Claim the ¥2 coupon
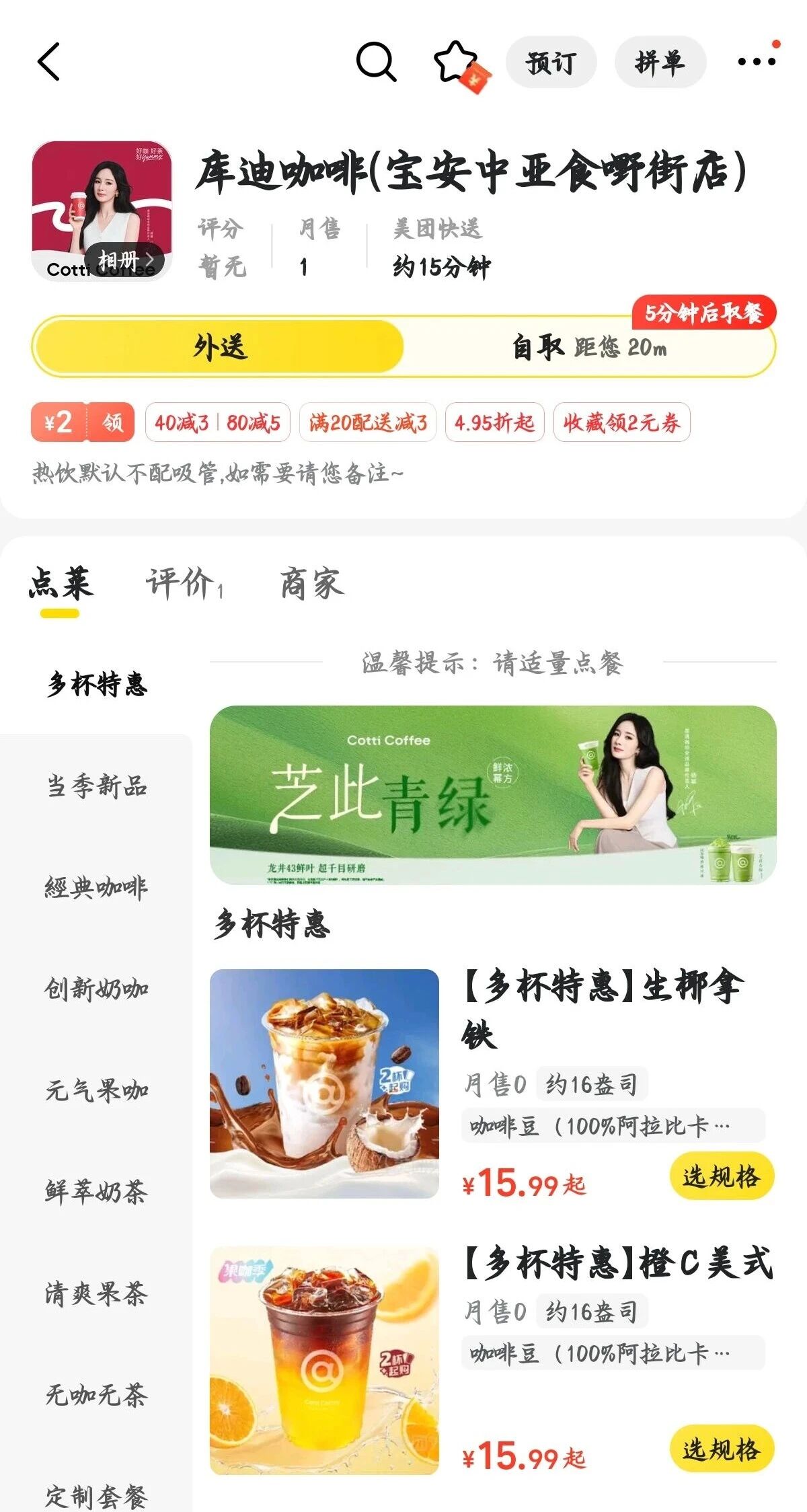Image resolution: width=807 pixels, height=1512 pixels. [83, 422]
